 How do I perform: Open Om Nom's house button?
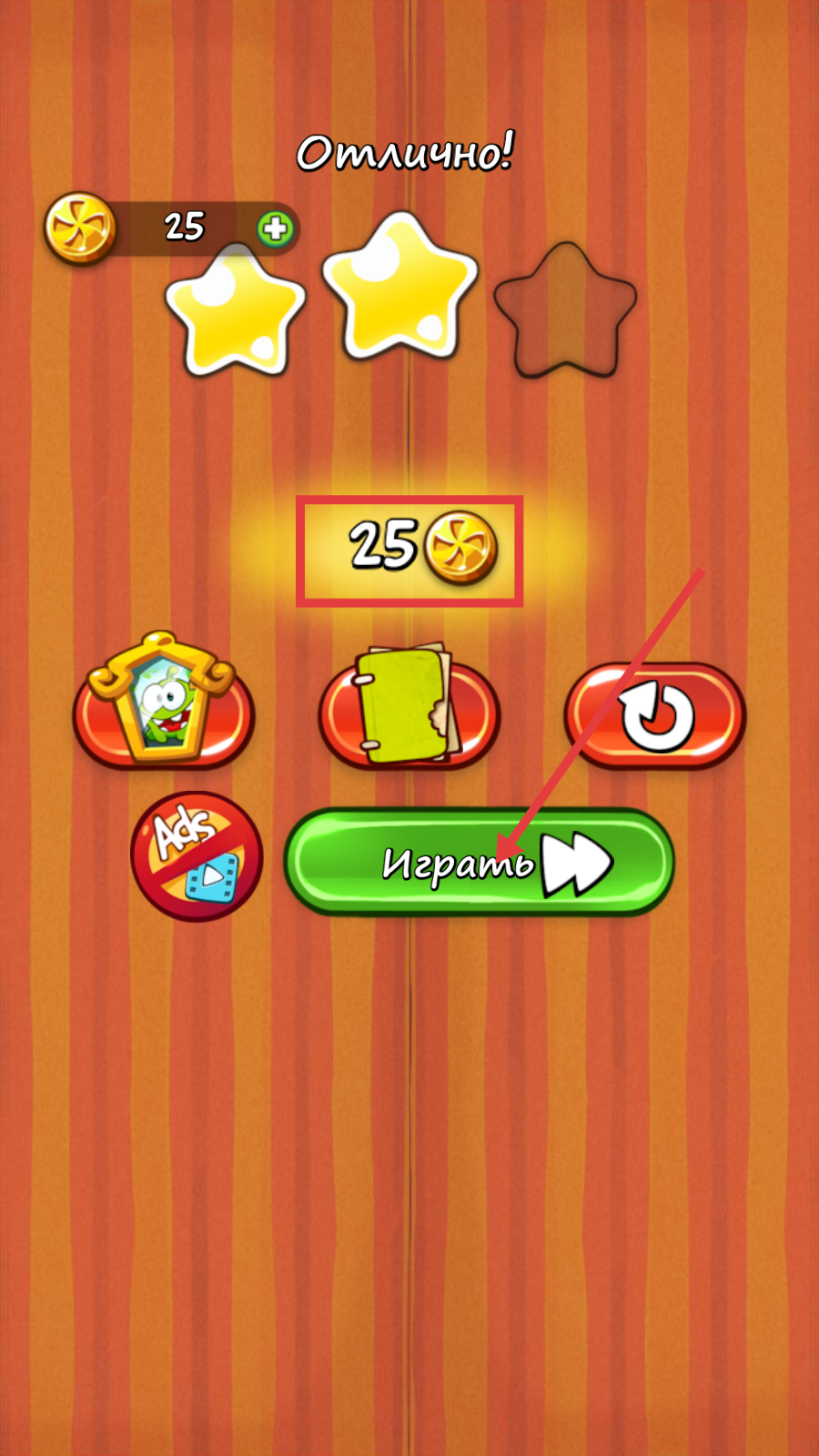(164, 705)
